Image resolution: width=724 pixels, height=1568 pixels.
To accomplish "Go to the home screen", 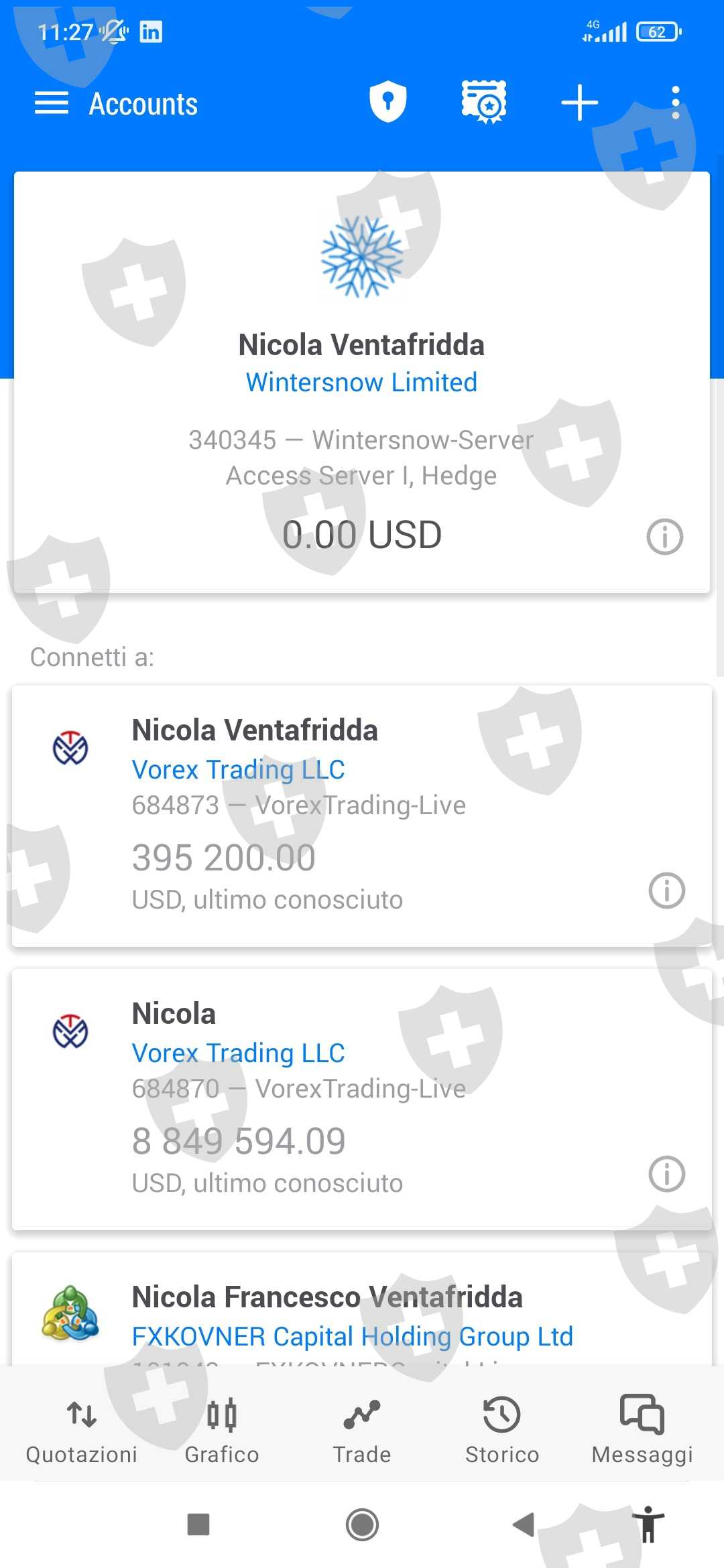I will tap(362, 1524).
